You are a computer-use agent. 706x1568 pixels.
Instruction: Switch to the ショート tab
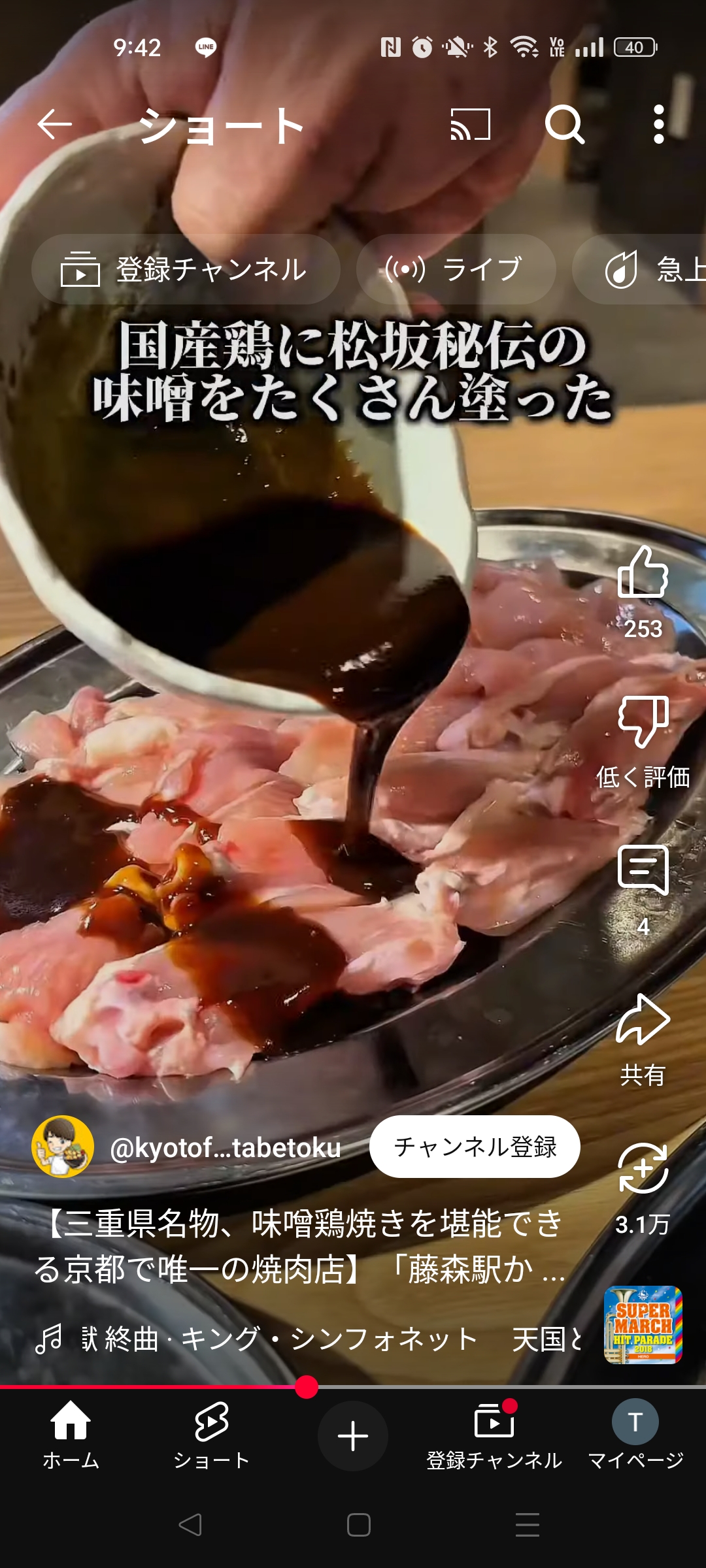[212, 1435]
